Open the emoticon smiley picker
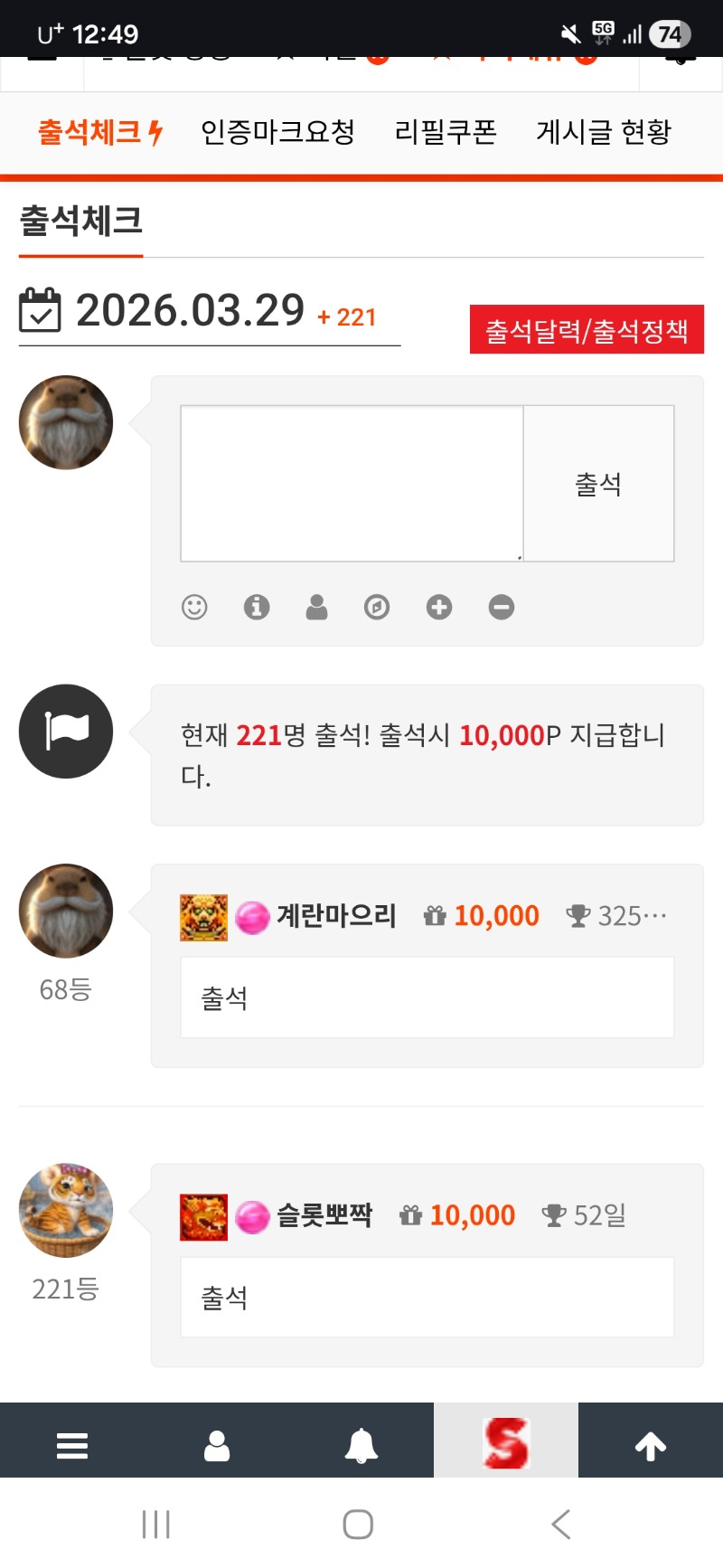723x1568 pixels. tap(194, 607)
